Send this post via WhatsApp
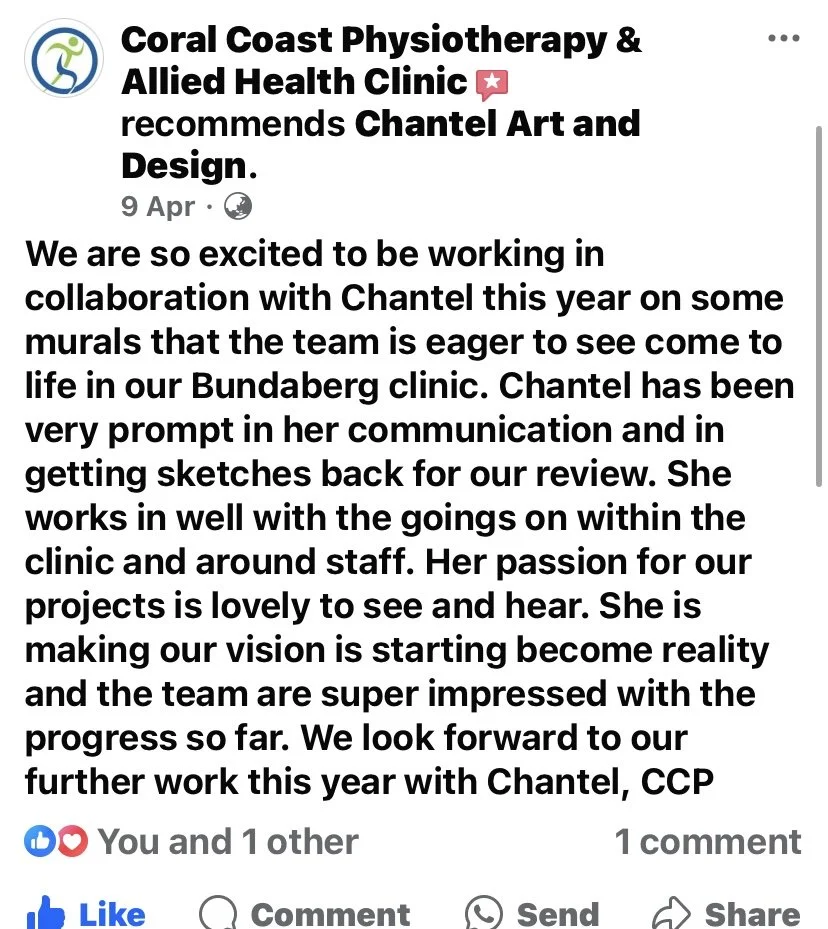Image resolution: width=828 pixels, height=929 pixels. pyautogui.click(x=532, y=913)
